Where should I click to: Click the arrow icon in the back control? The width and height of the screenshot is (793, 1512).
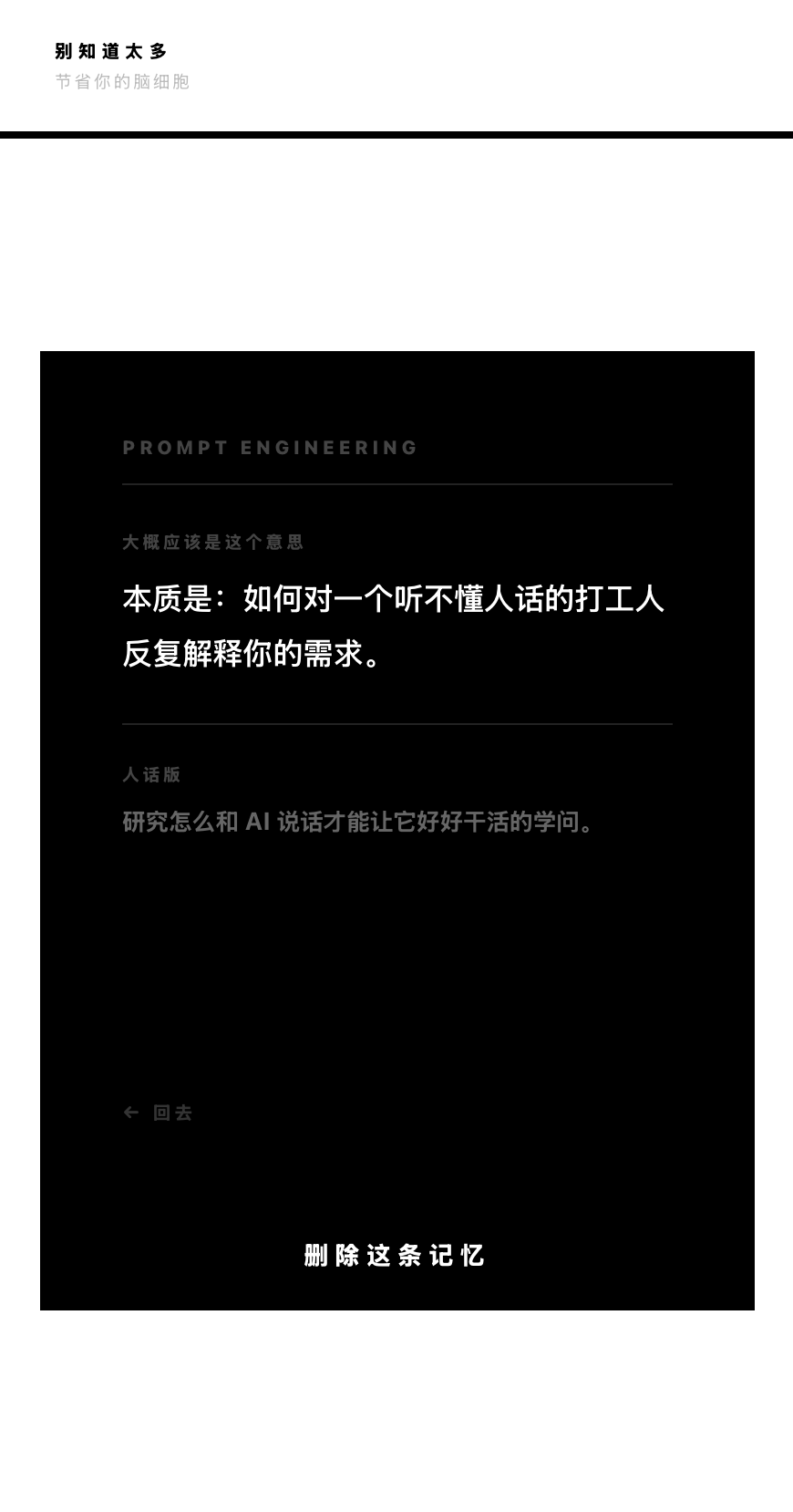[x=129, y=1113]
